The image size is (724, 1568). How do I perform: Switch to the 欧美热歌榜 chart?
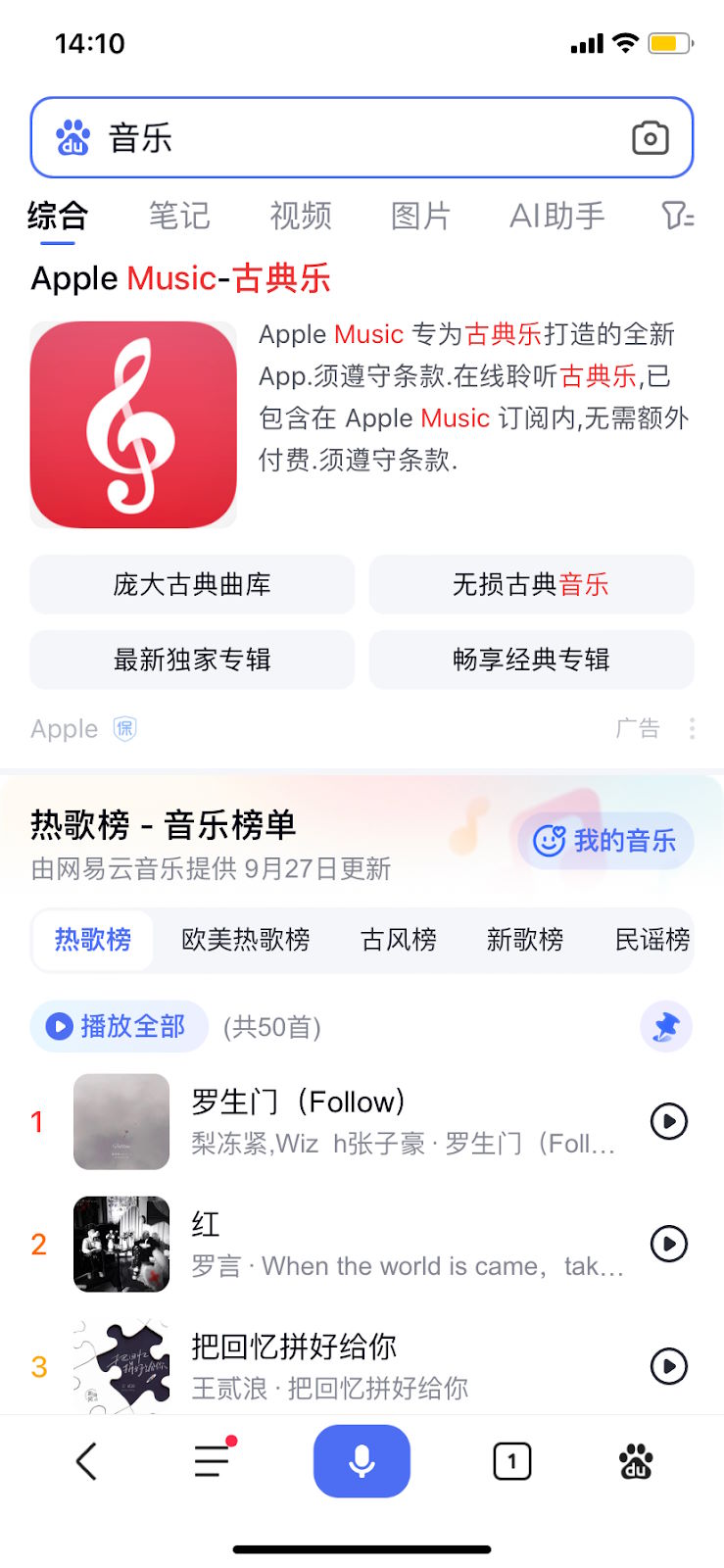246,940
